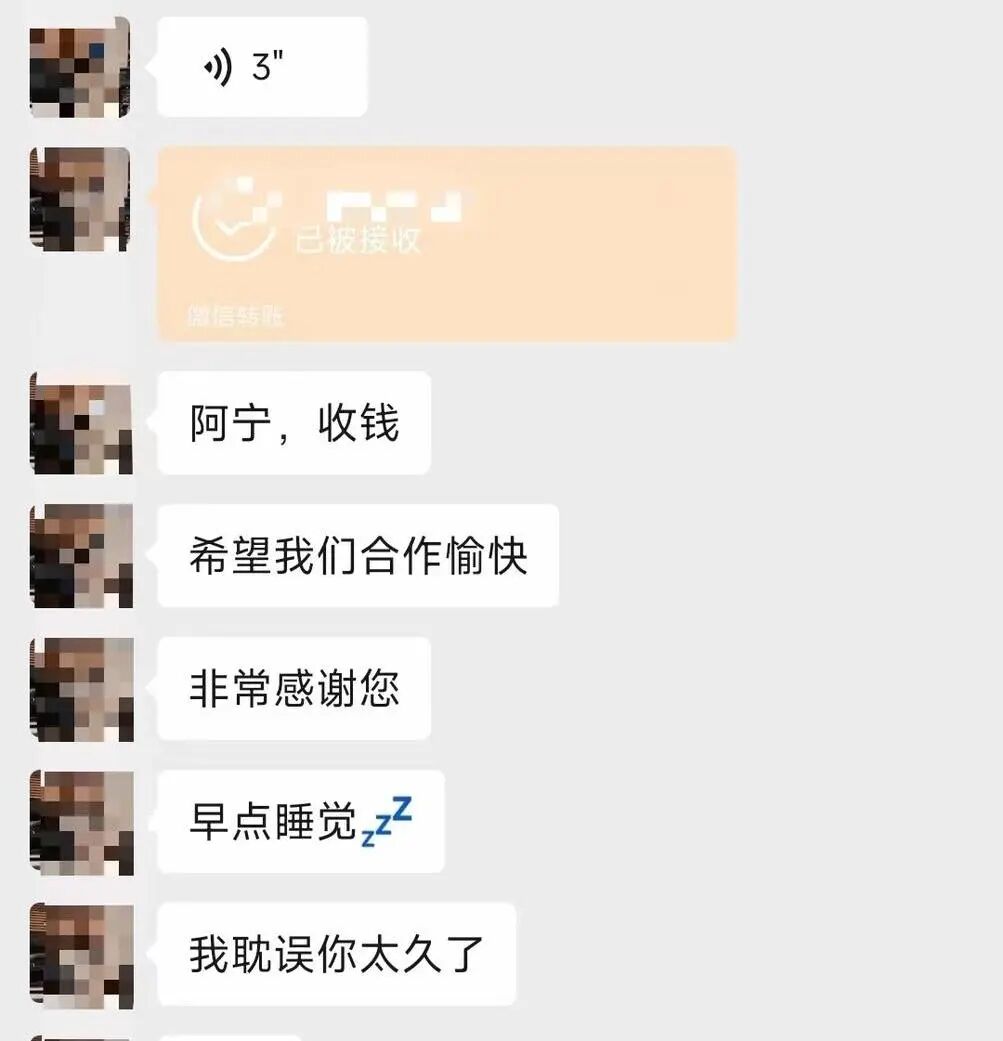Open sender's avatar beside 阿宁，收钱 message
The width and height of the screenshot is (1003, 1041).
[81, 423]
